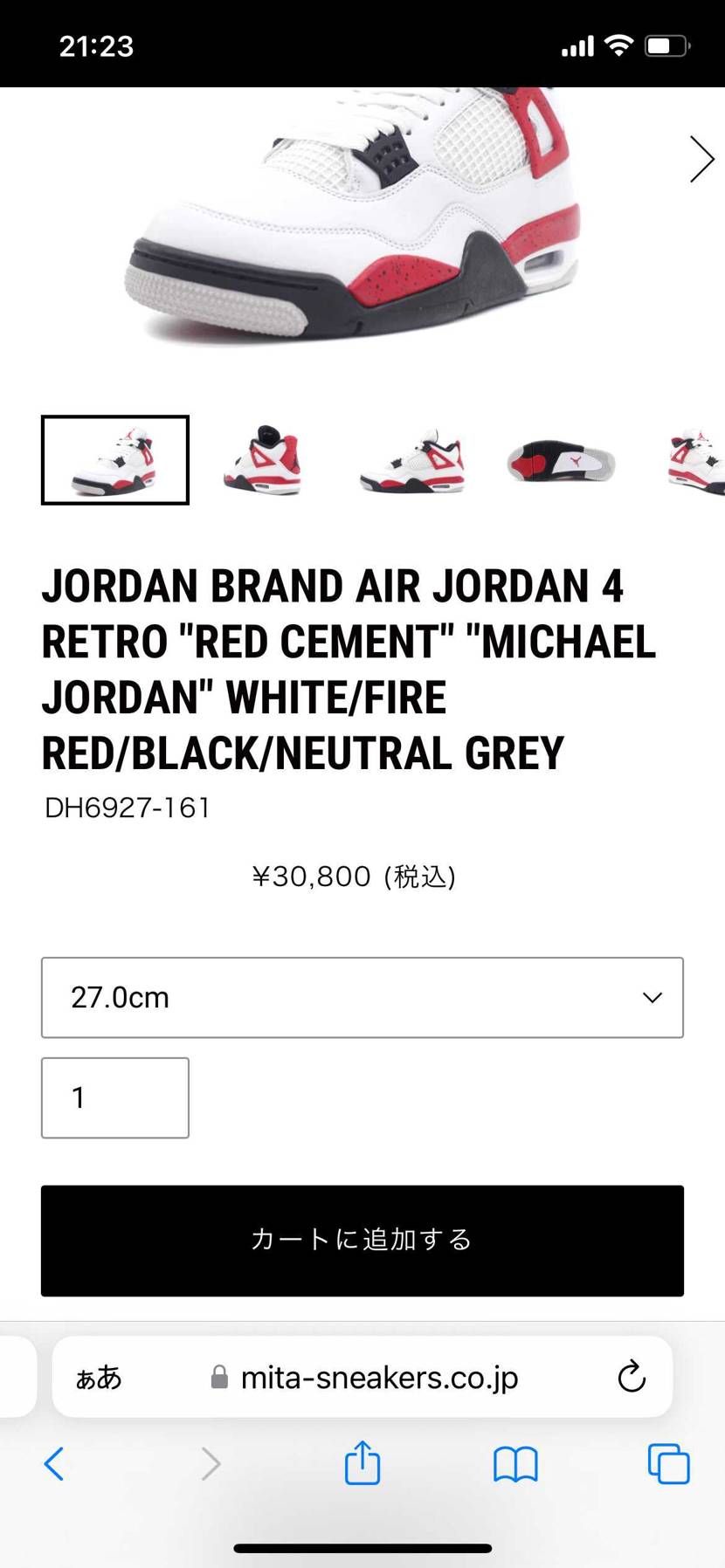Tap カートに追加する to add to cart

[362, 1241]
